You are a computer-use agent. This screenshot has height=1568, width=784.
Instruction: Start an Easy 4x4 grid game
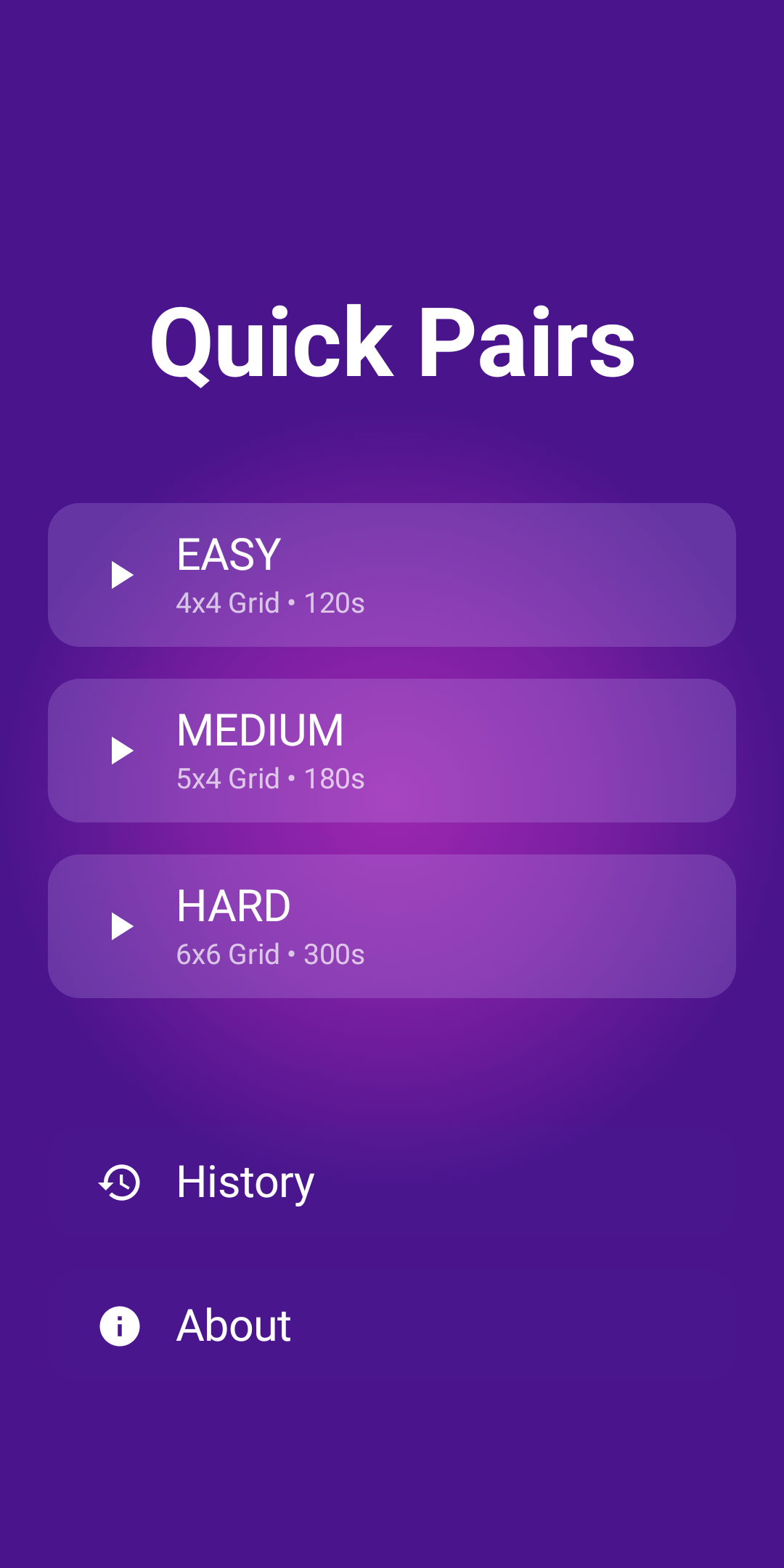(392, 575)
